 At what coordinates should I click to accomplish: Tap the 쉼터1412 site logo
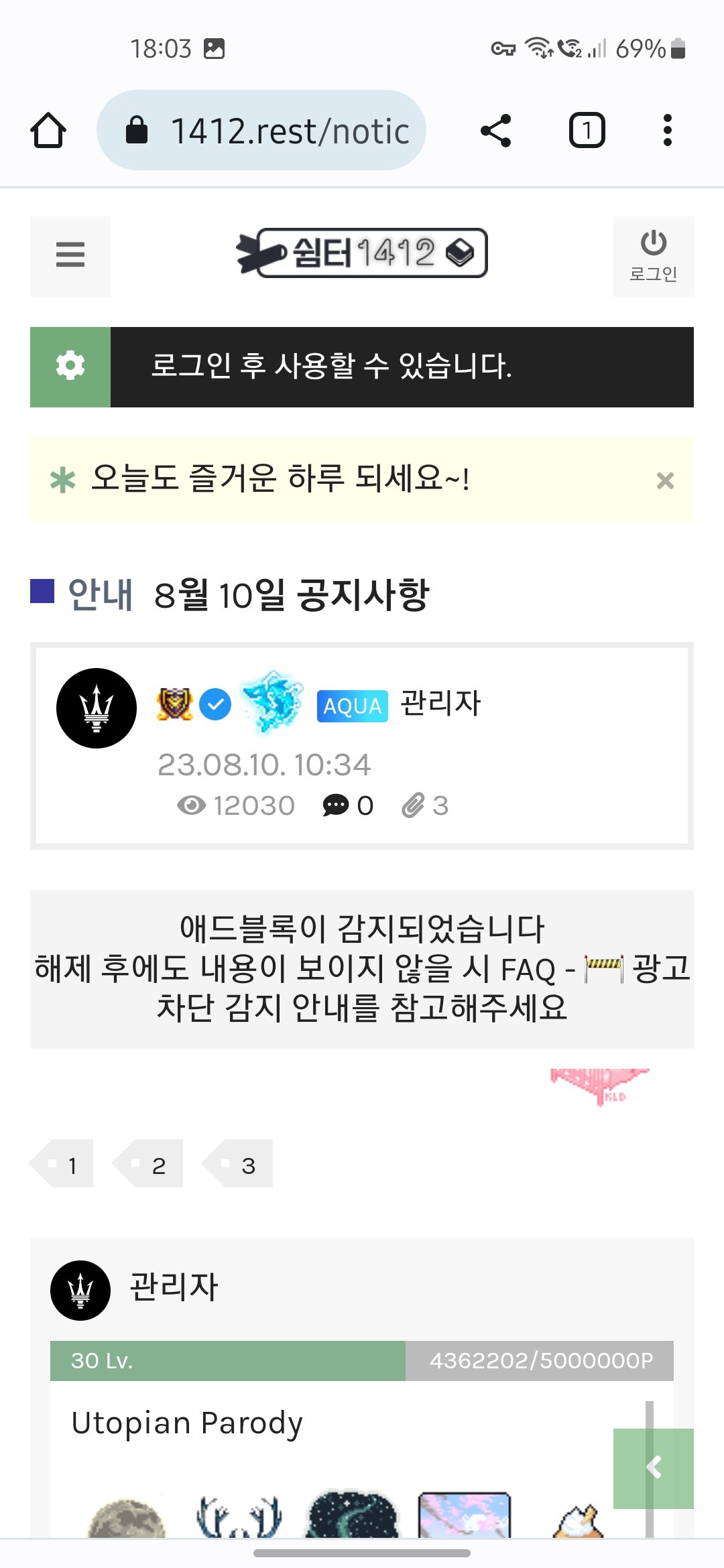coord(362,253)
